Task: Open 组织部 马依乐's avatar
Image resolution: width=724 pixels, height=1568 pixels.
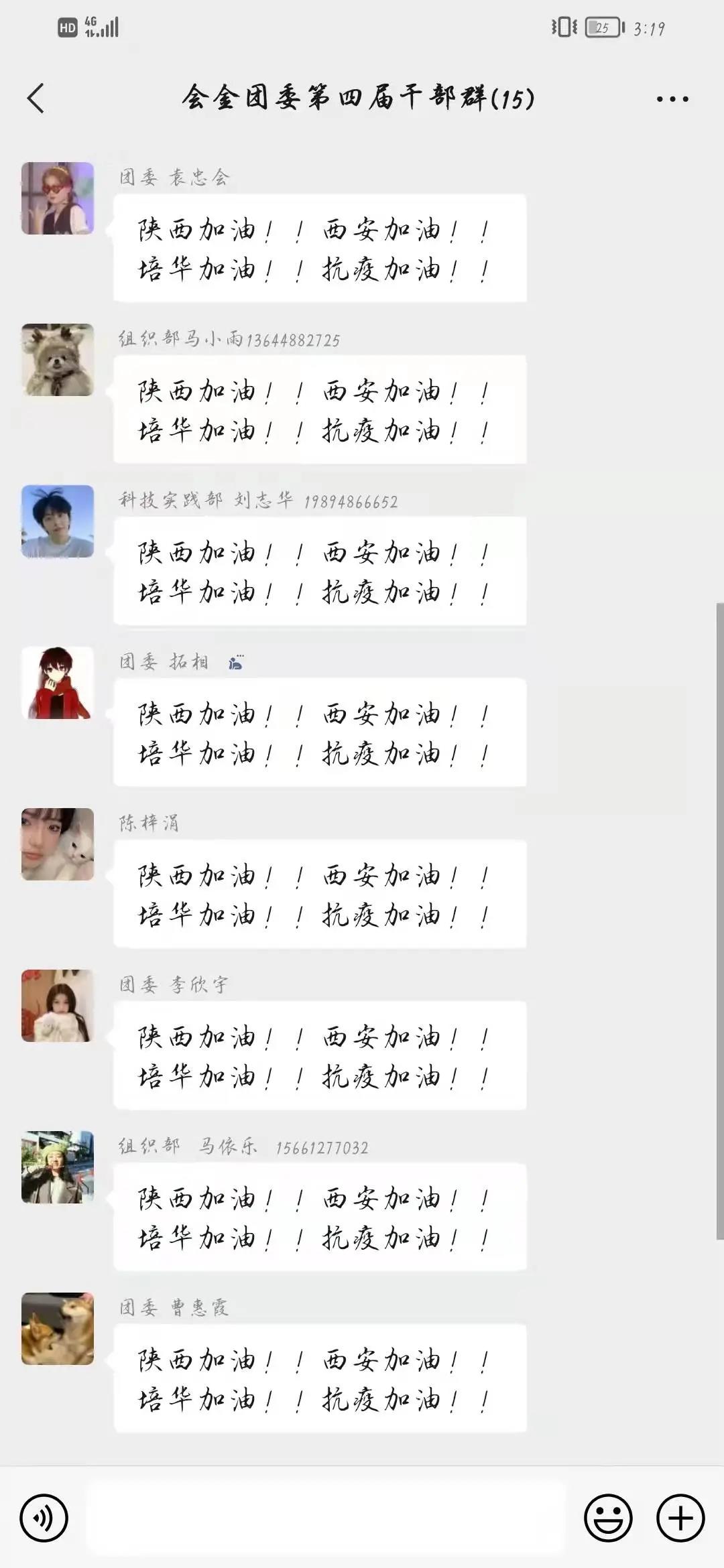Action: (x=58, y=1167)
